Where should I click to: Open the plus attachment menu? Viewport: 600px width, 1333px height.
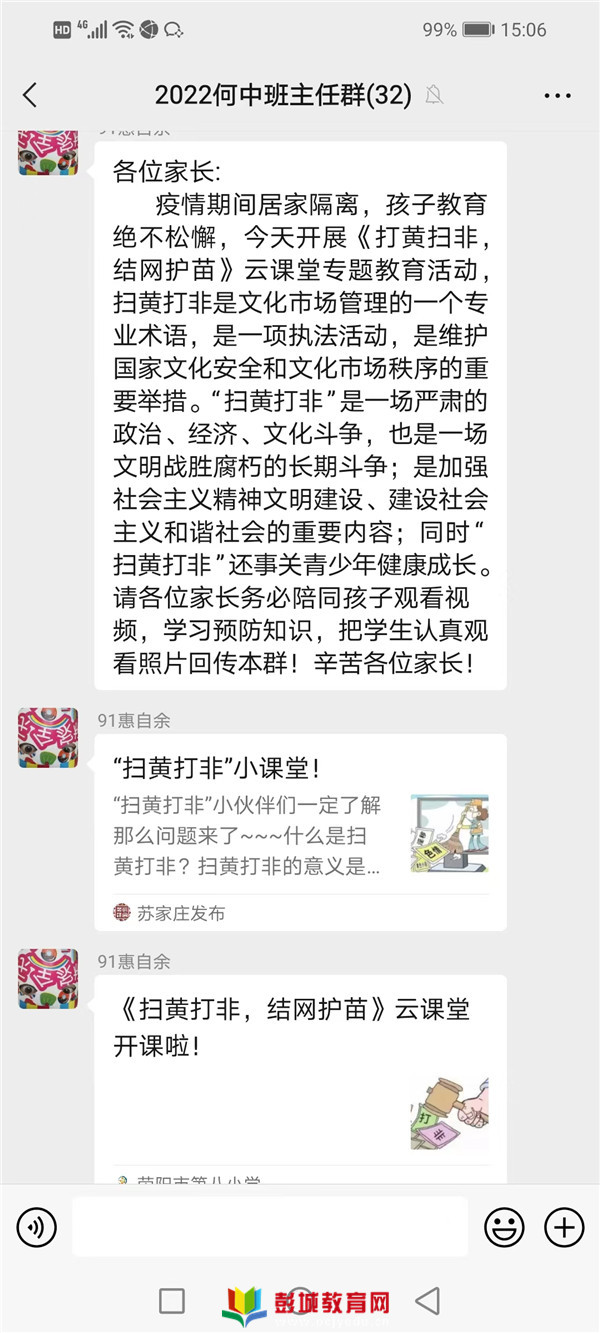tap(563, 1227)
